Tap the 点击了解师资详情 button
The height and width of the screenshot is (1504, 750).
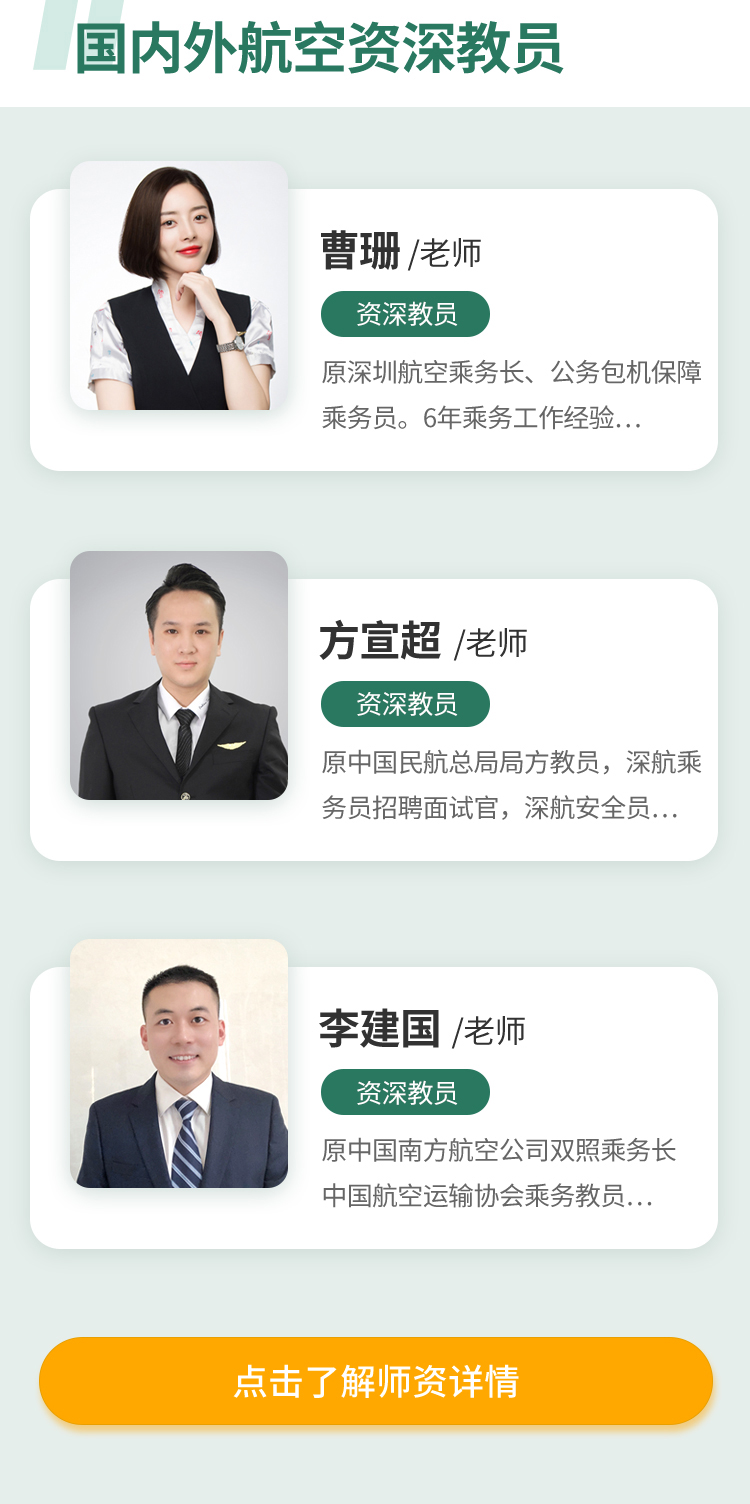[x=375, y=1381]
